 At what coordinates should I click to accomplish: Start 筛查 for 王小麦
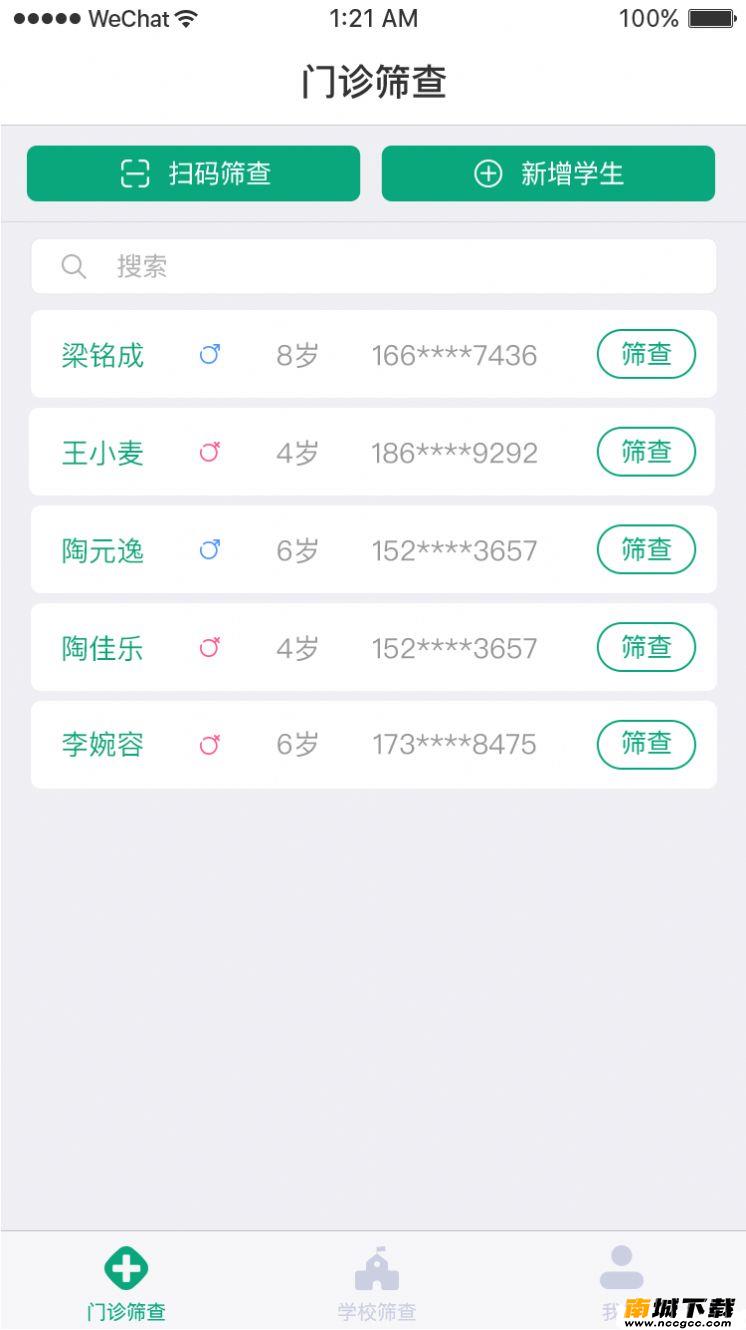[x=646, y=452]
